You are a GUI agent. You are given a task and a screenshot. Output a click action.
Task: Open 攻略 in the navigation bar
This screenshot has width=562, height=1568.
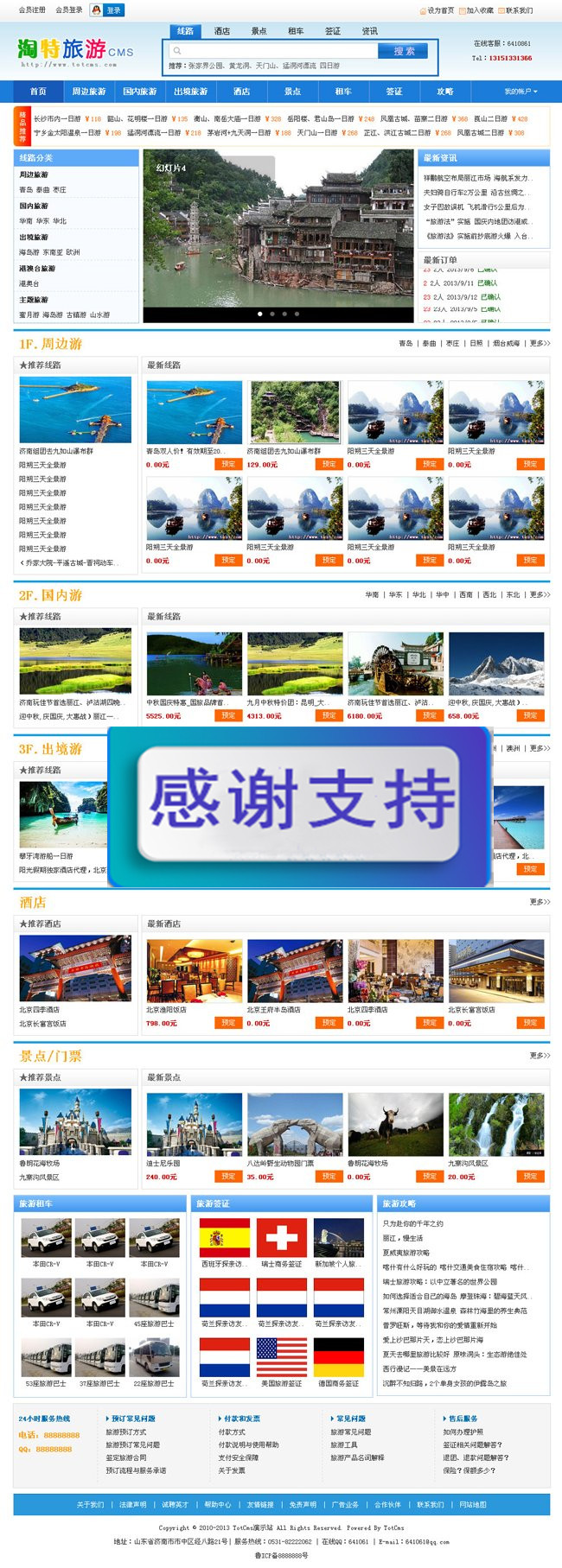coord(444,91)
